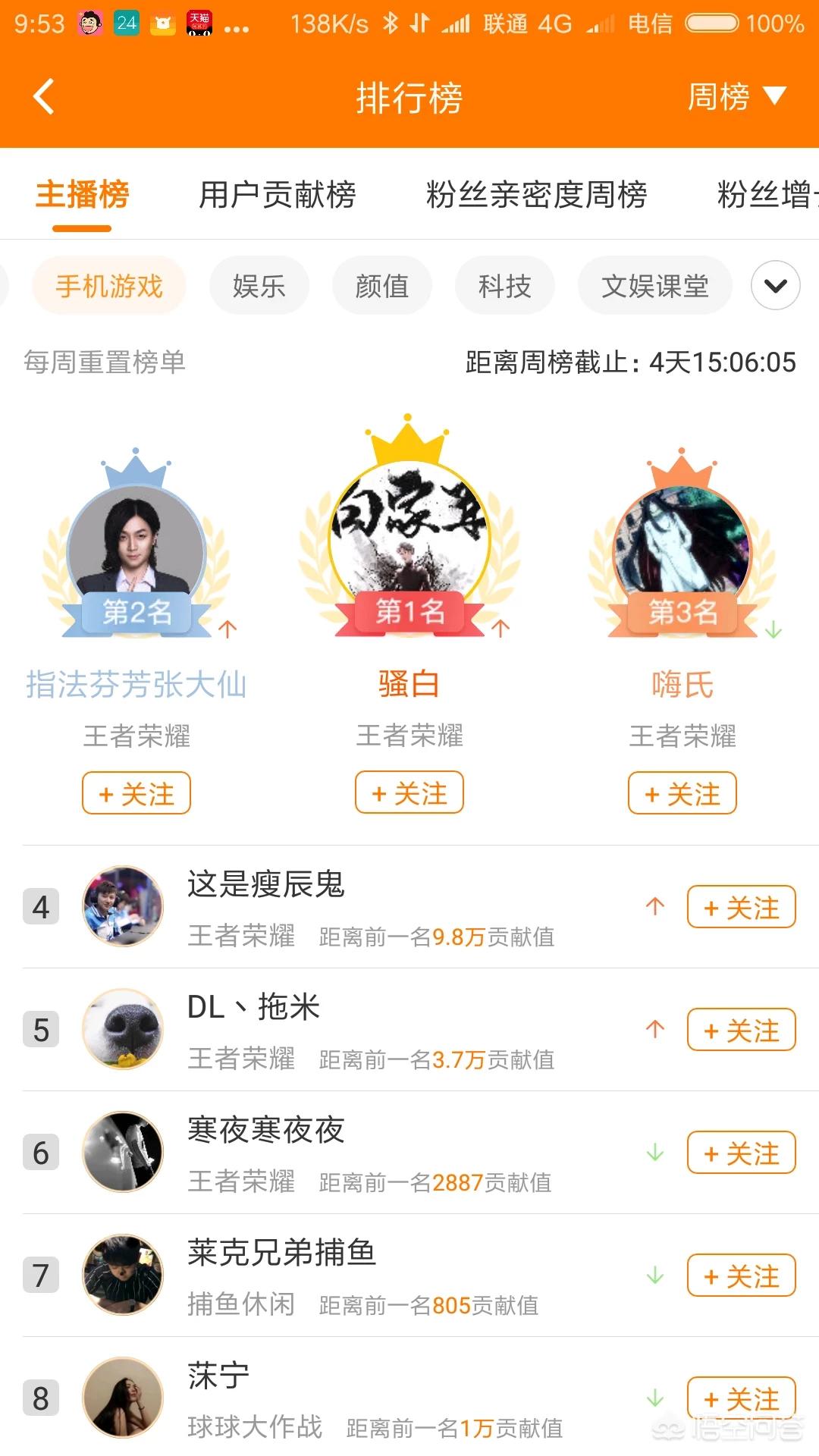Expand the category list chevron
This screenshot has width=819, height=1456.
coord(775,286)
